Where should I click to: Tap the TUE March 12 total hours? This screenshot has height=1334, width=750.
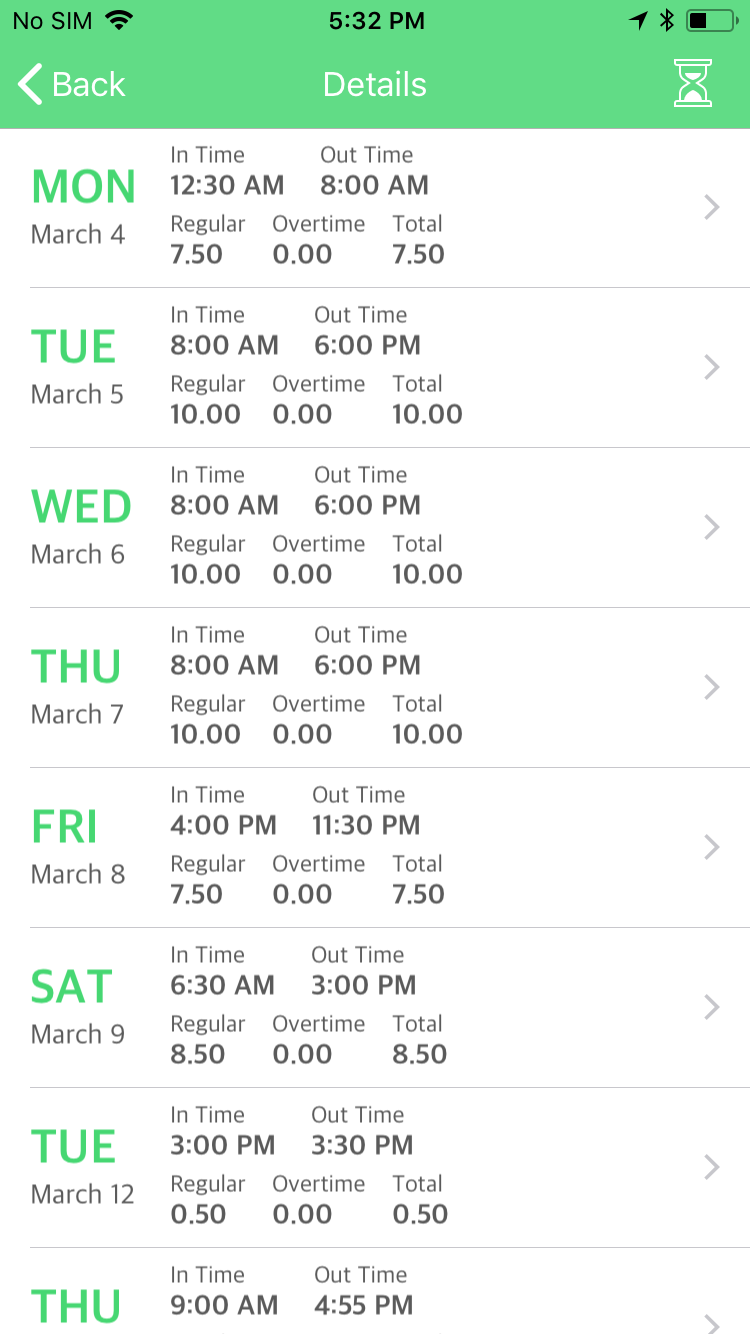pos(419,1214)
